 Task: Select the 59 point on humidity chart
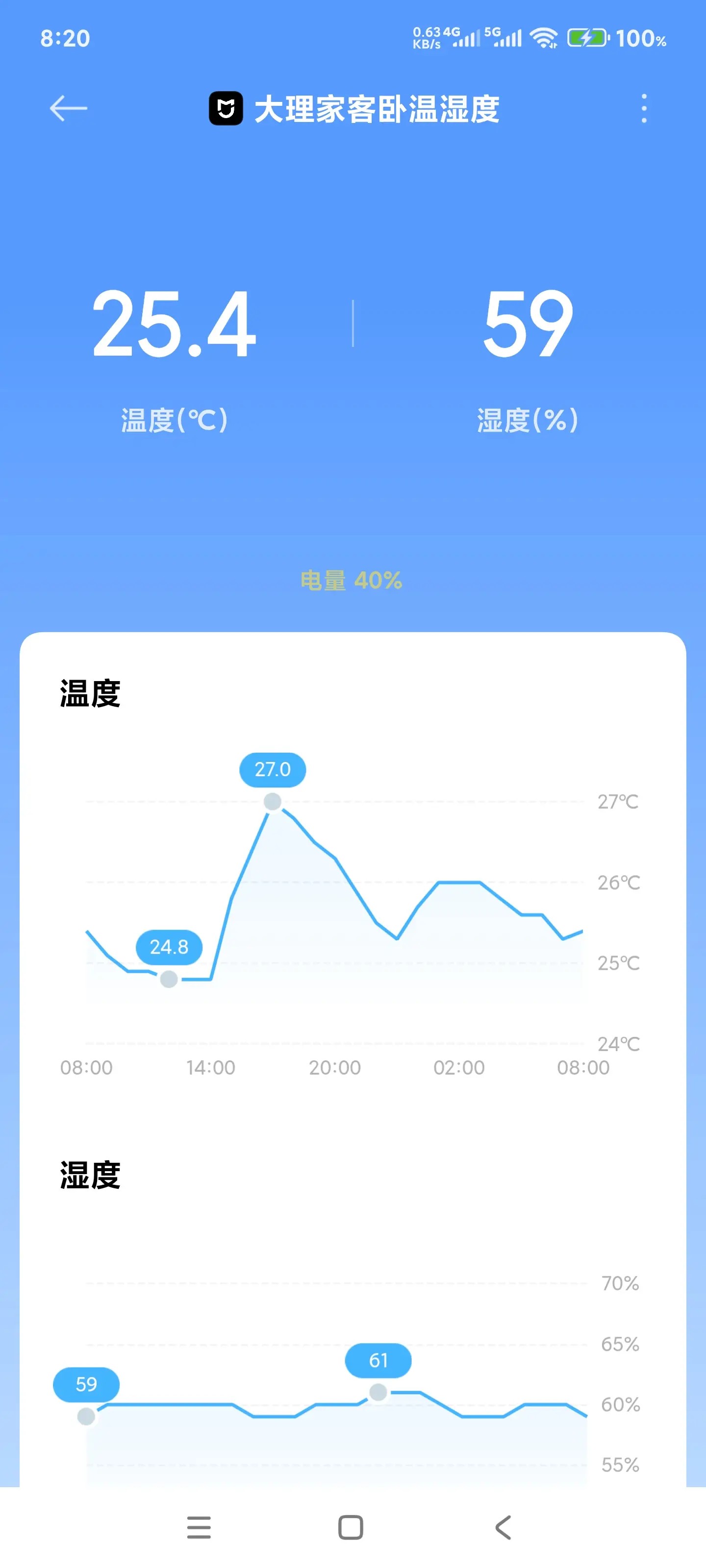pos(86,1416)
